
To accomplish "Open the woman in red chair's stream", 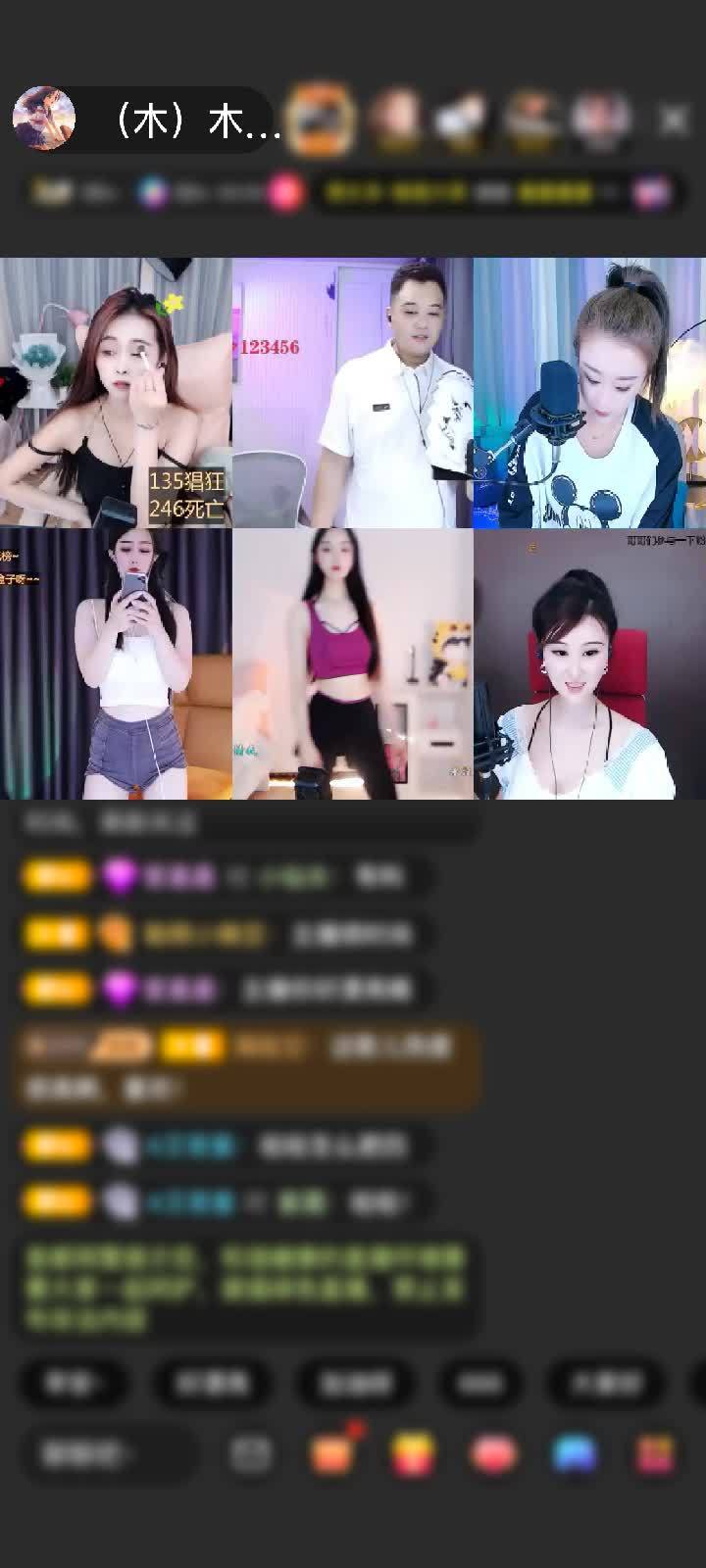I will [589, 664].
